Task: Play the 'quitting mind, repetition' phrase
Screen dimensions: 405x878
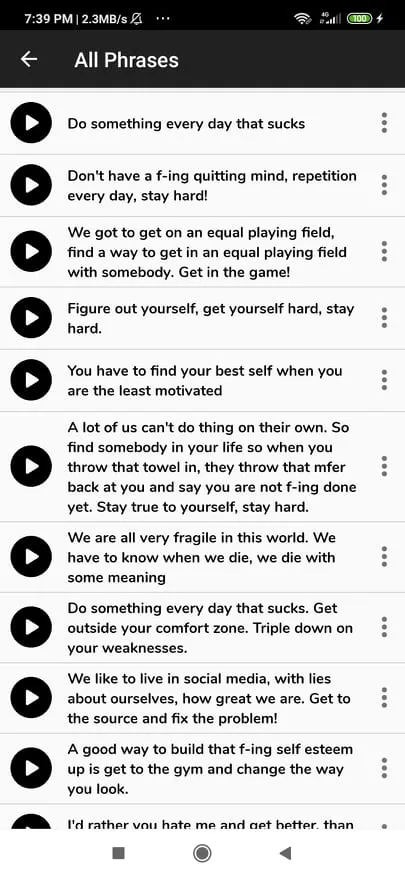Action: click(x=31, y=185)
